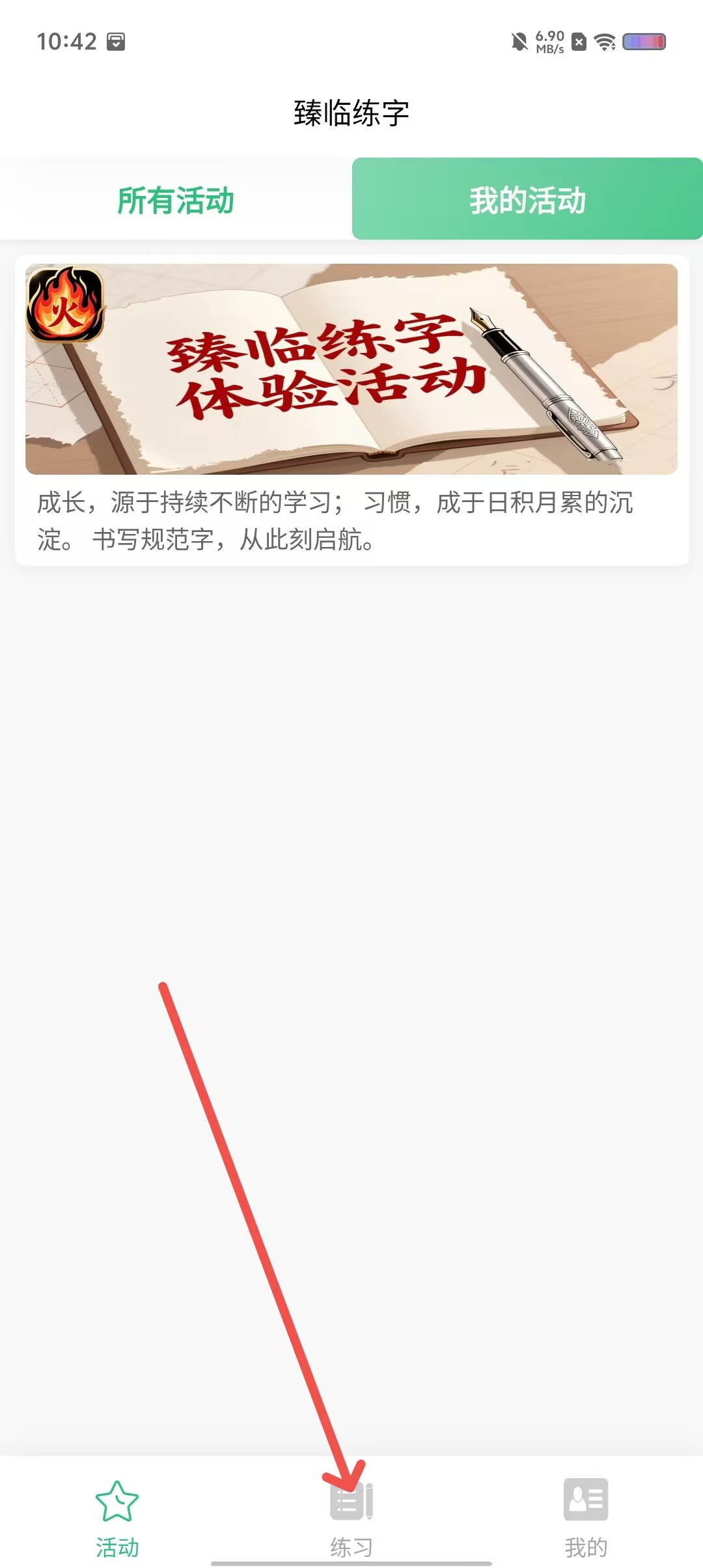The width and height of the screenshot is (703, 1568).
Task: Switch to the 所有活动 tab
Action: pyautogui.click(x=176, y=199)
